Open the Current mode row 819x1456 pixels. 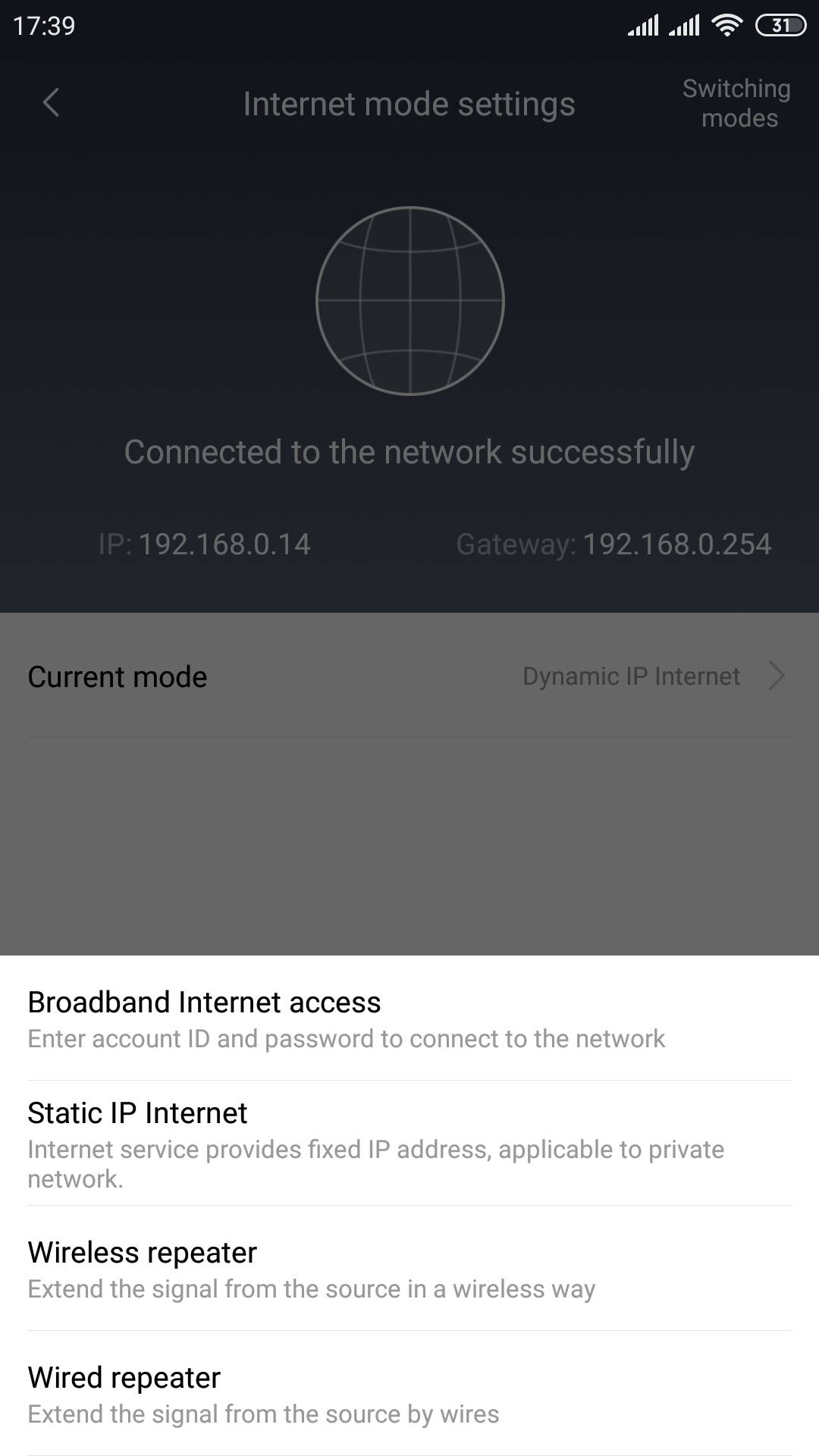coord(409,676)
